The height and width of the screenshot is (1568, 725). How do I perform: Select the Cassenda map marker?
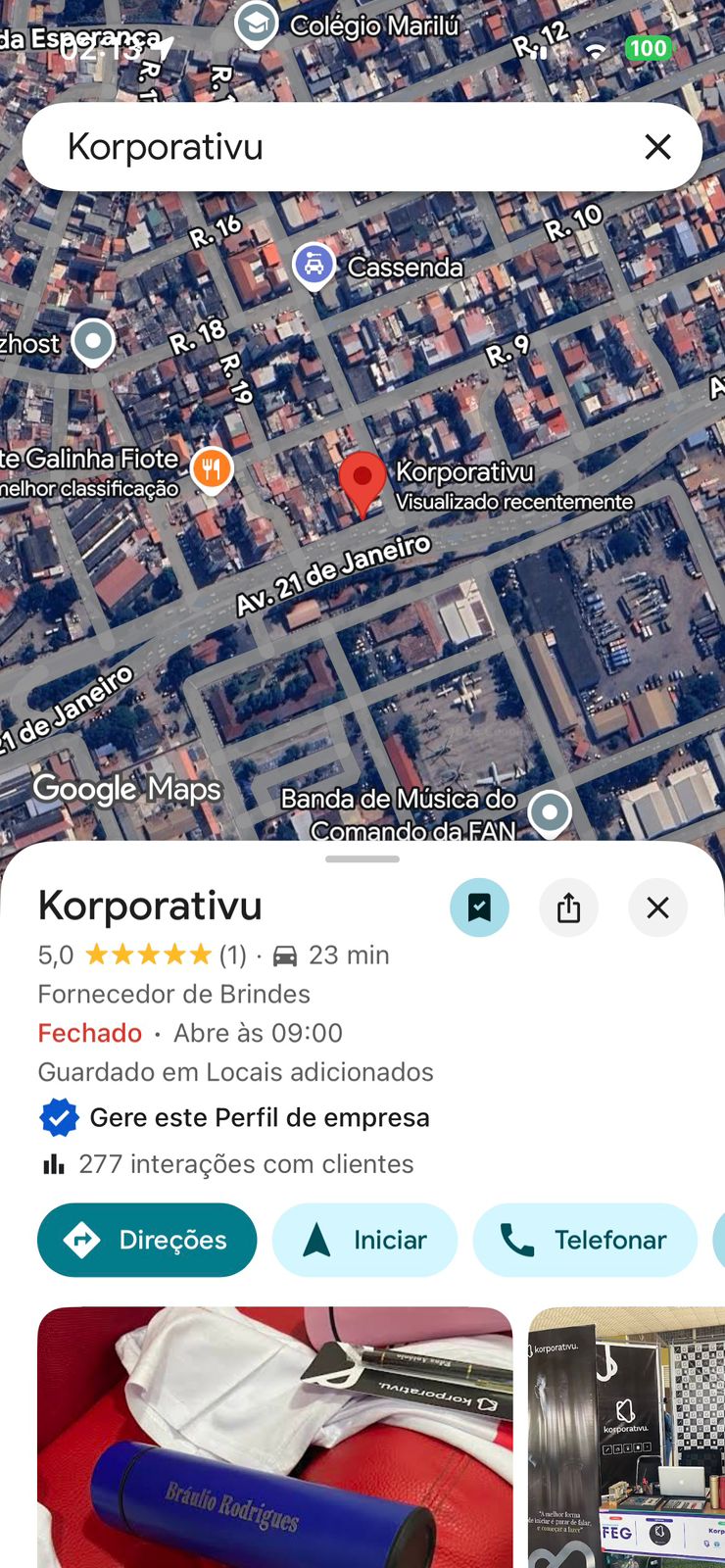314,265
